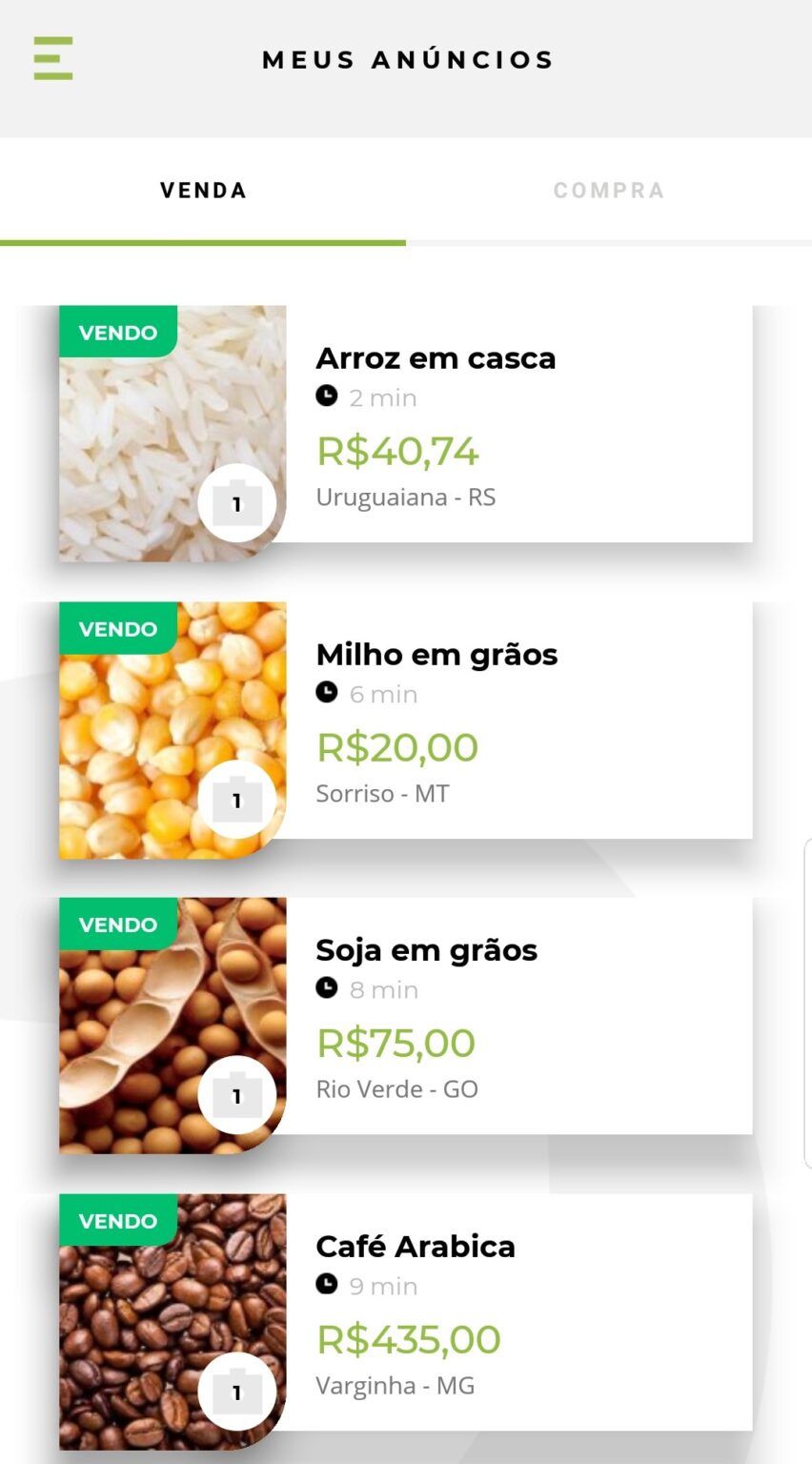View the Soja em grãos ad
Screen dimensions: 812x1464
(406, 1026)
